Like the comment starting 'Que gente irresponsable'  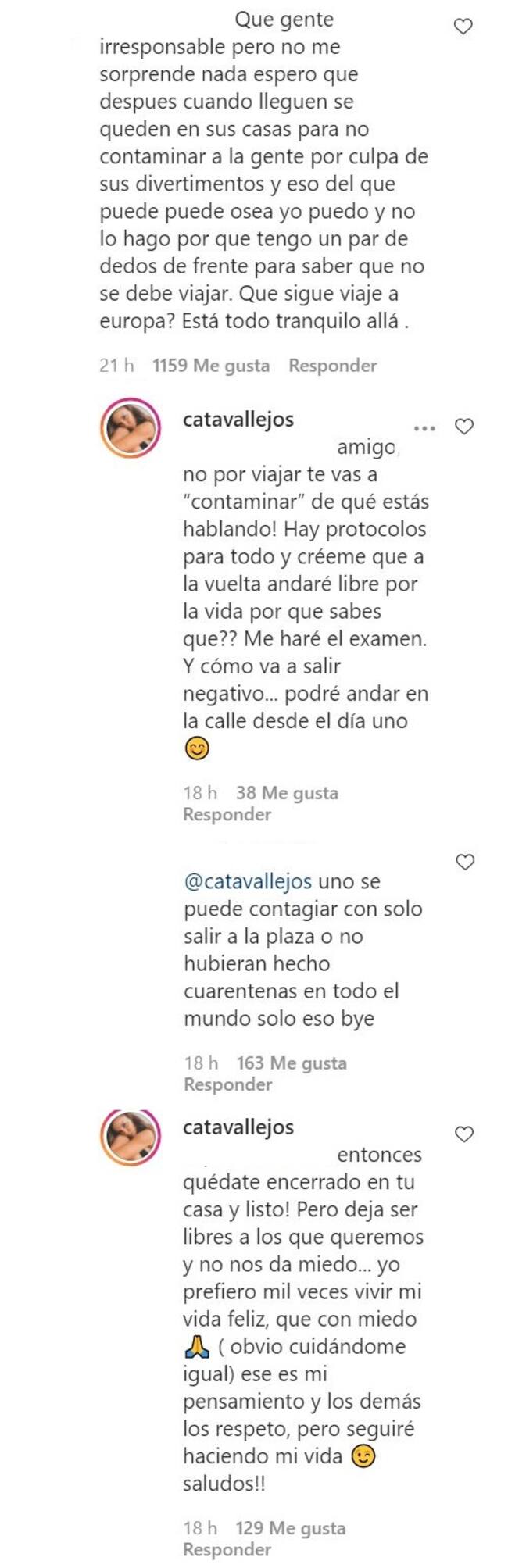tap(463, 27)
